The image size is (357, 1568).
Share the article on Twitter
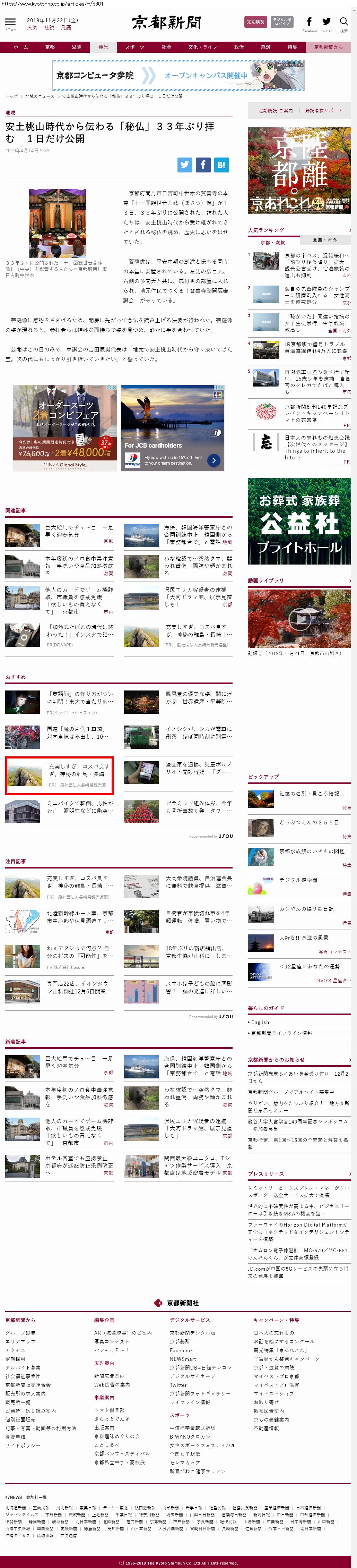point(185,164)
